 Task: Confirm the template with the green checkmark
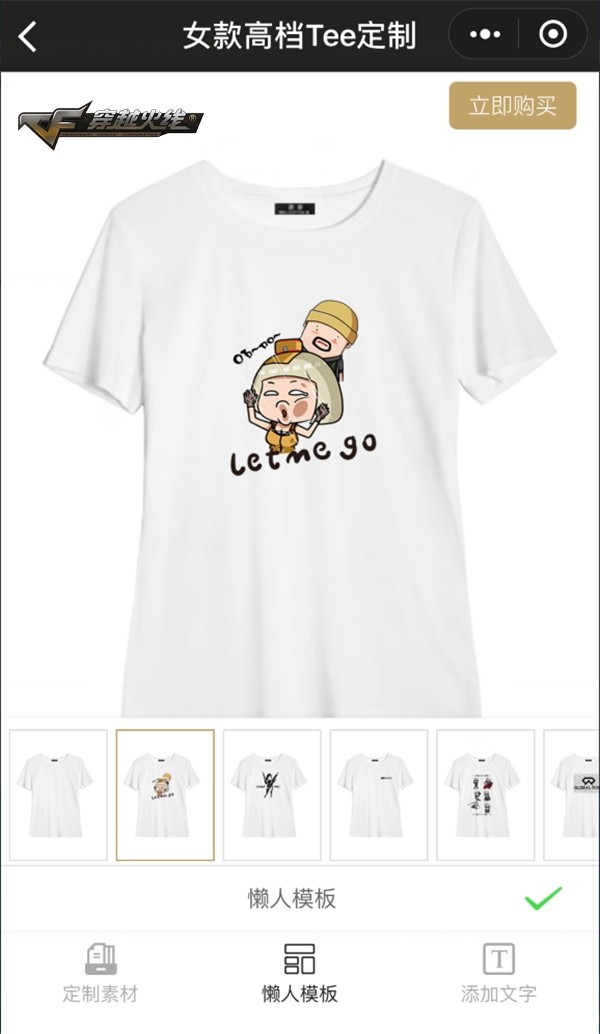pyautogui.click(x=543, y=898)
